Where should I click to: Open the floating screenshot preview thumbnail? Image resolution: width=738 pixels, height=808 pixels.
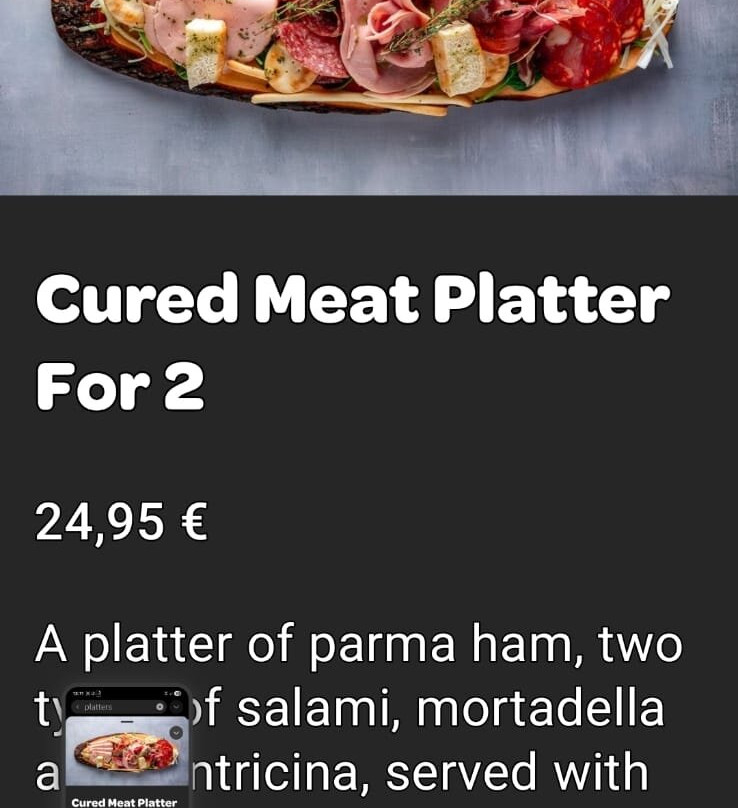pos(126,750)
